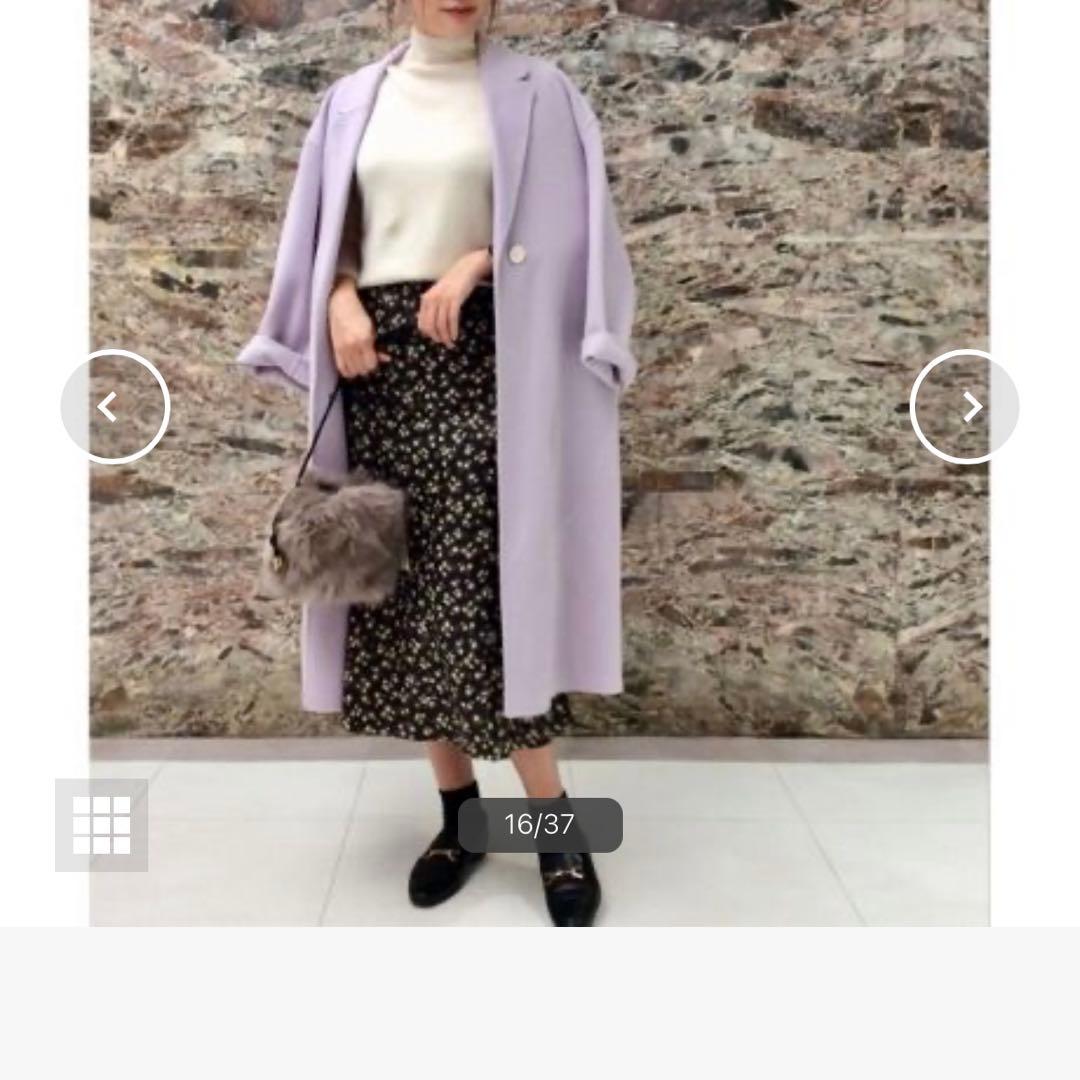Go to the next photo
Viewport: 1080px width, 1080px height.
click(965, 407)
